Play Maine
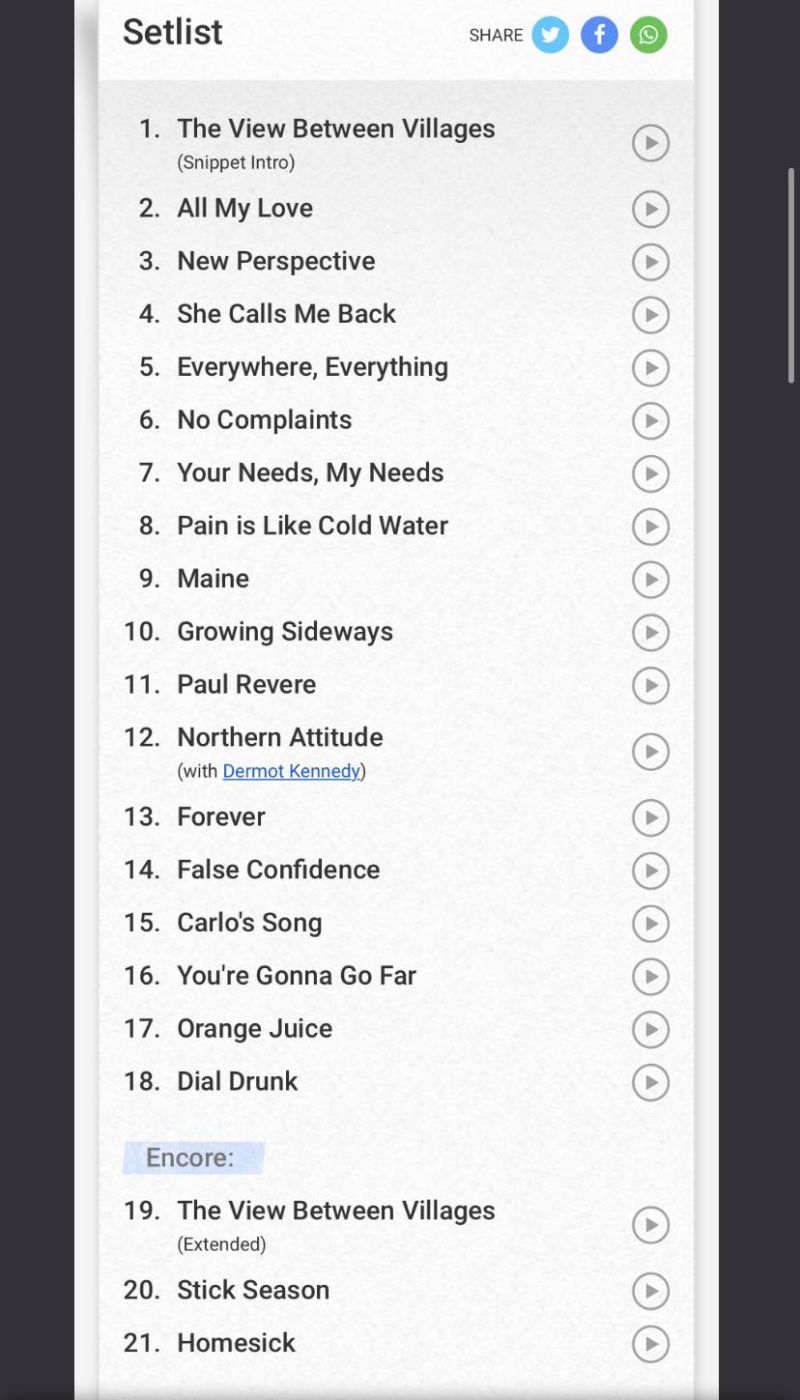Viewport: 800px width, 1400px height. click(650, 580)
